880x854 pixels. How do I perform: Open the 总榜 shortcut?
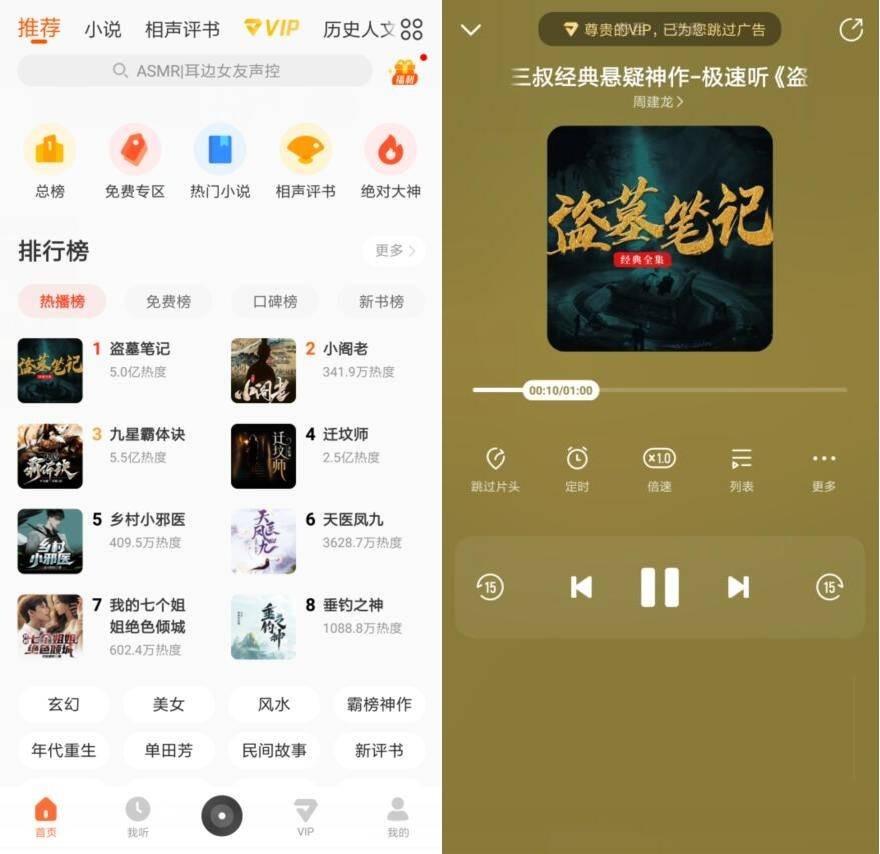(x=50, y=161)
